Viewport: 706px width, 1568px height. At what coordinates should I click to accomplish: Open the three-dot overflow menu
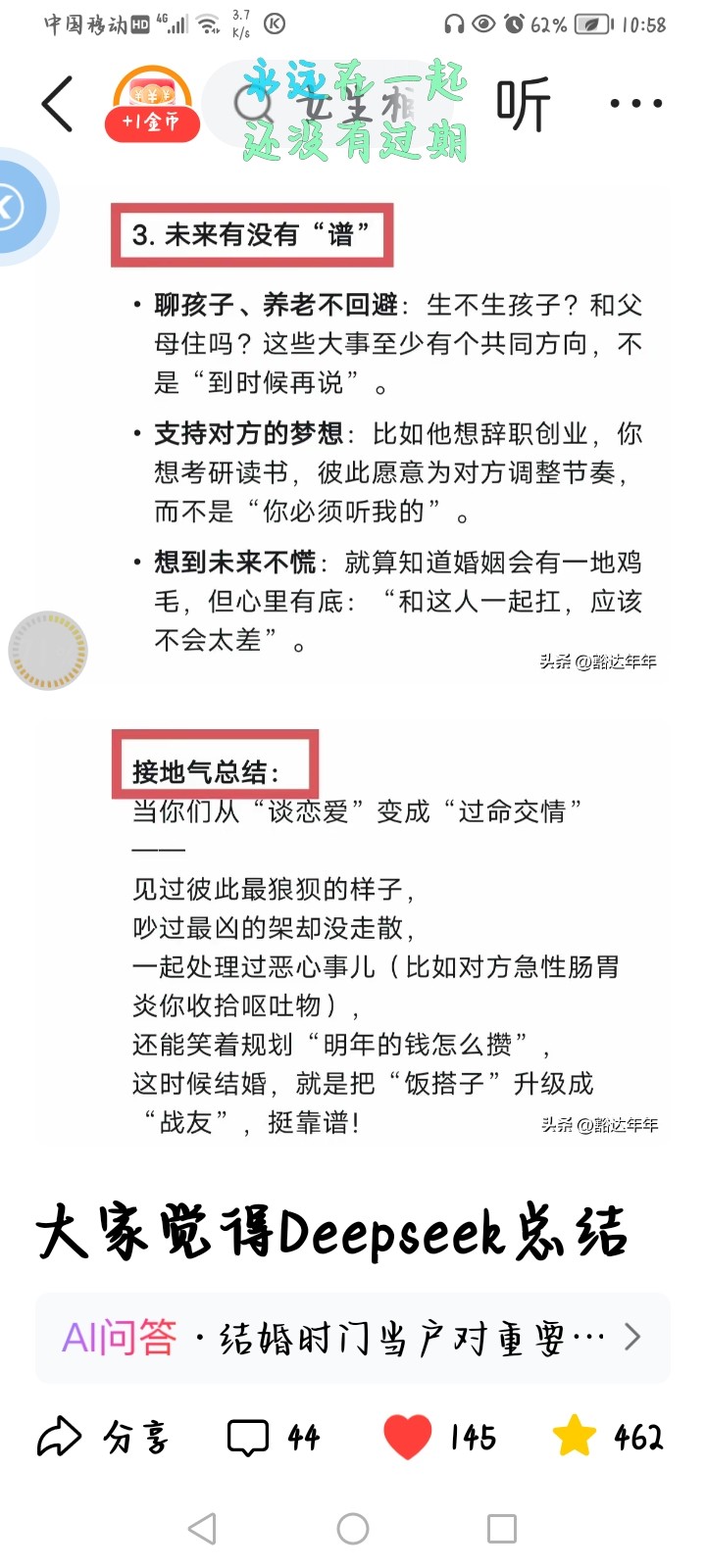(x=635, y=103)
